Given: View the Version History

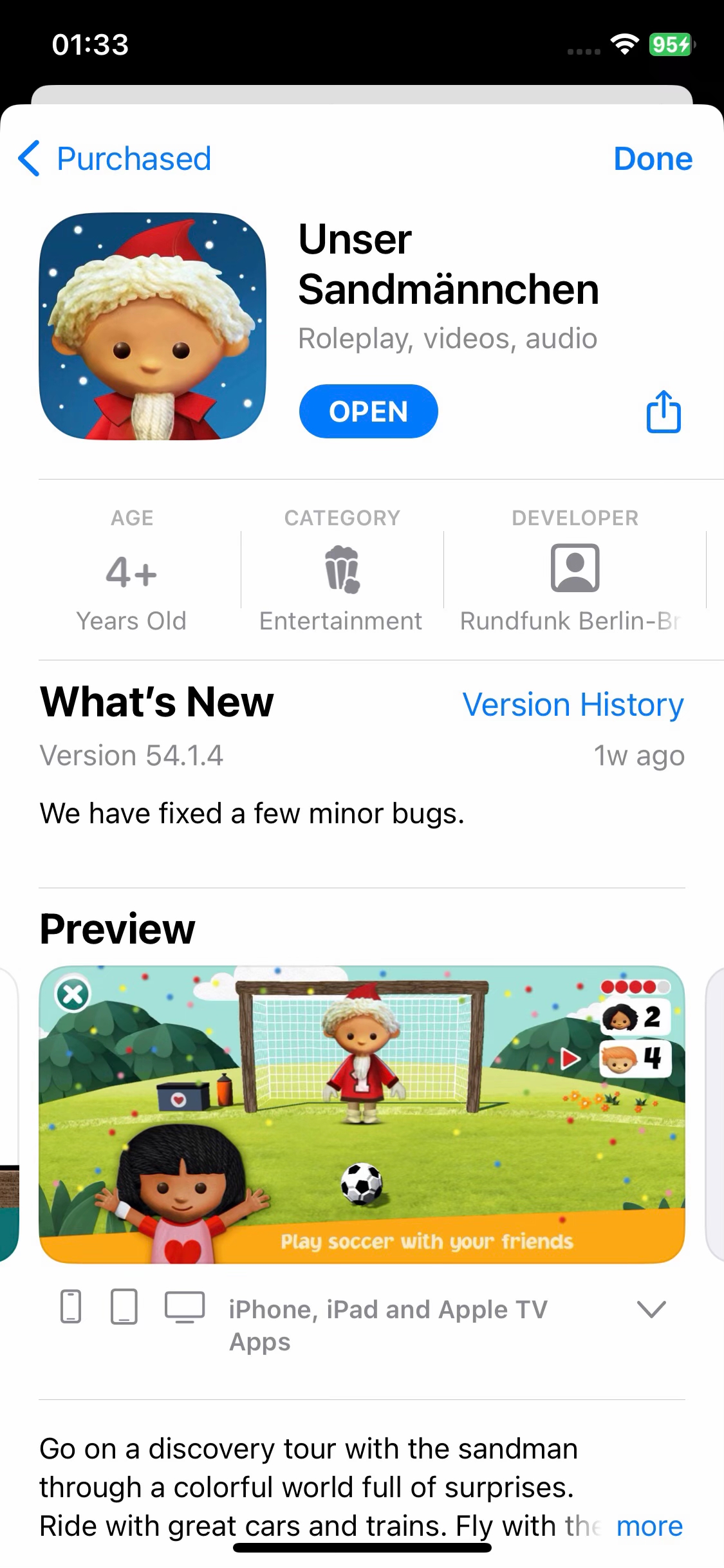Looking at the screenshot, I should point(572,704).
